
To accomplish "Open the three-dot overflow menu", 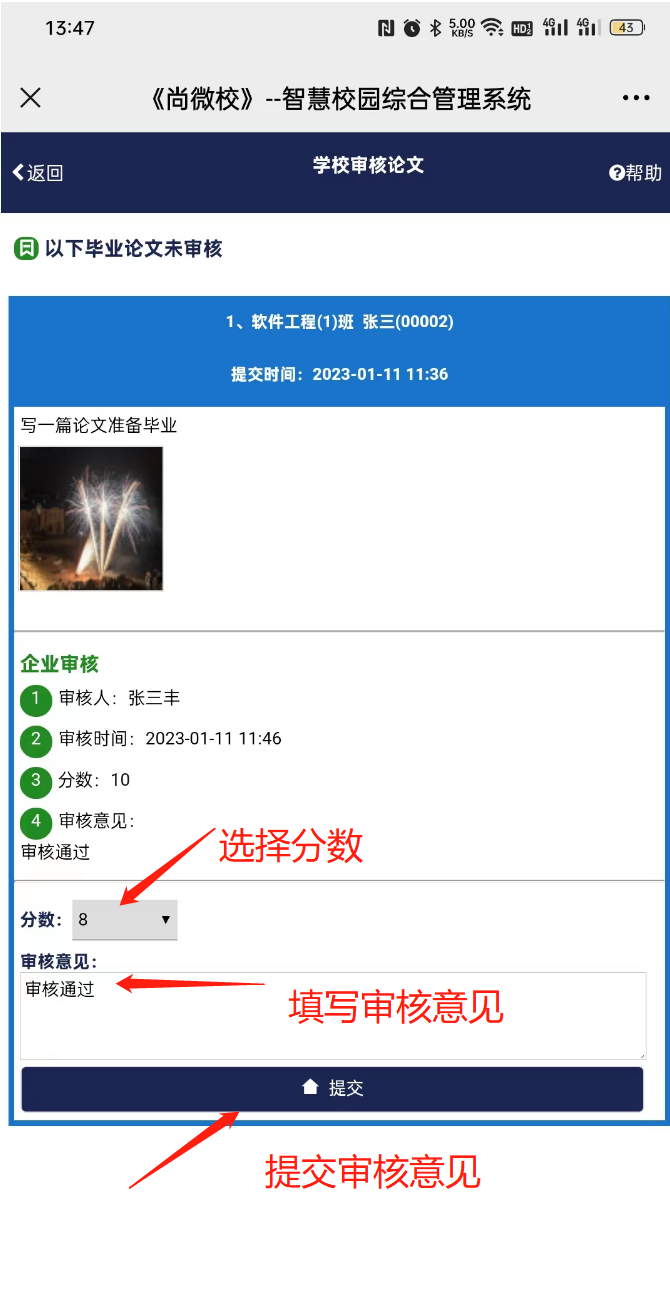I will coord(636,98).
